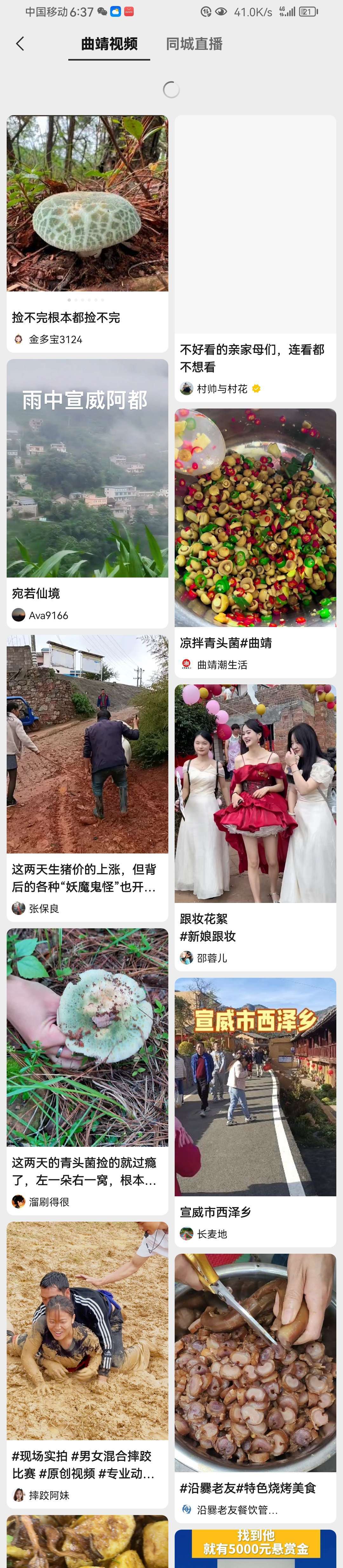The image size is (343, 1568).
Task: Go back using the top-left arrow
Action: [x=20, y=44]
